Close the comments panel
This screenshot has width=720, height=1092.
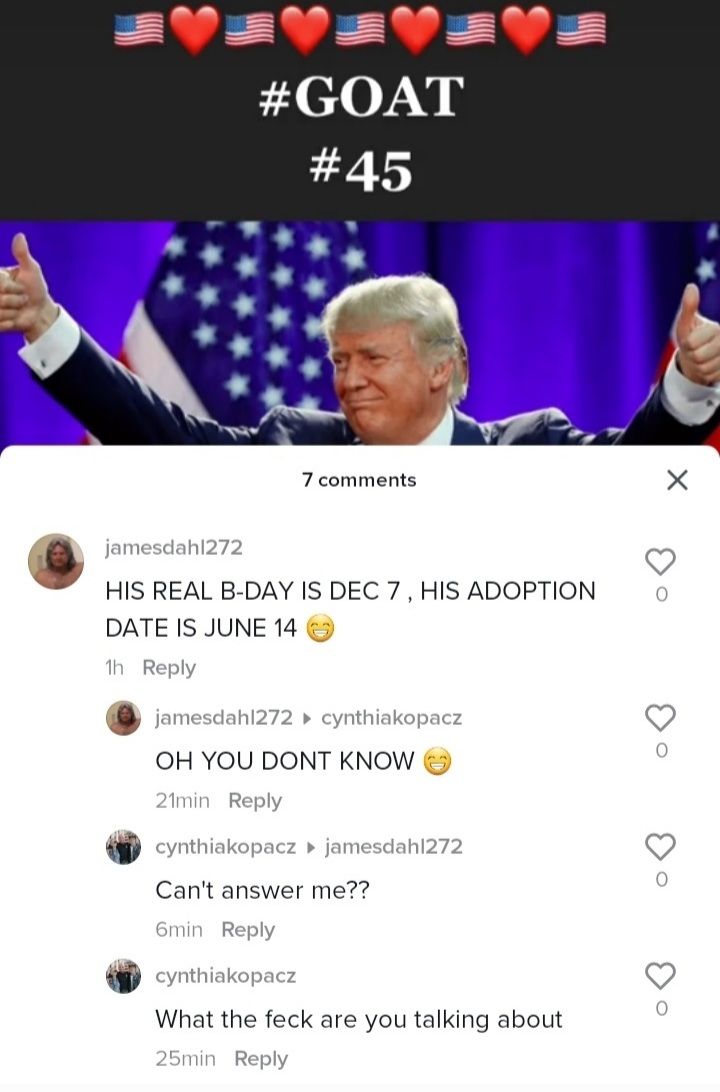click(x=677, y=480)
